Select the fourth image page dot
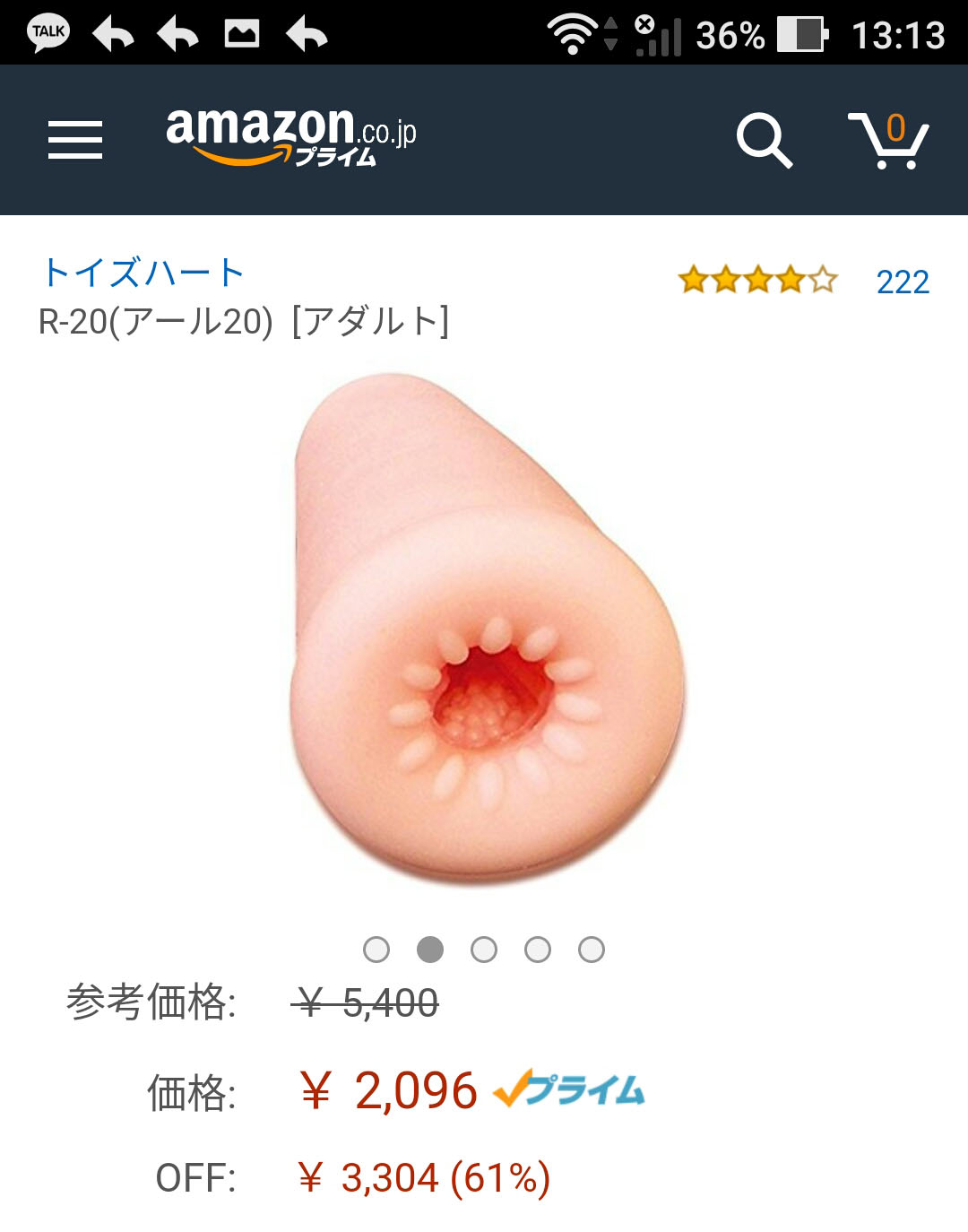 538,949
